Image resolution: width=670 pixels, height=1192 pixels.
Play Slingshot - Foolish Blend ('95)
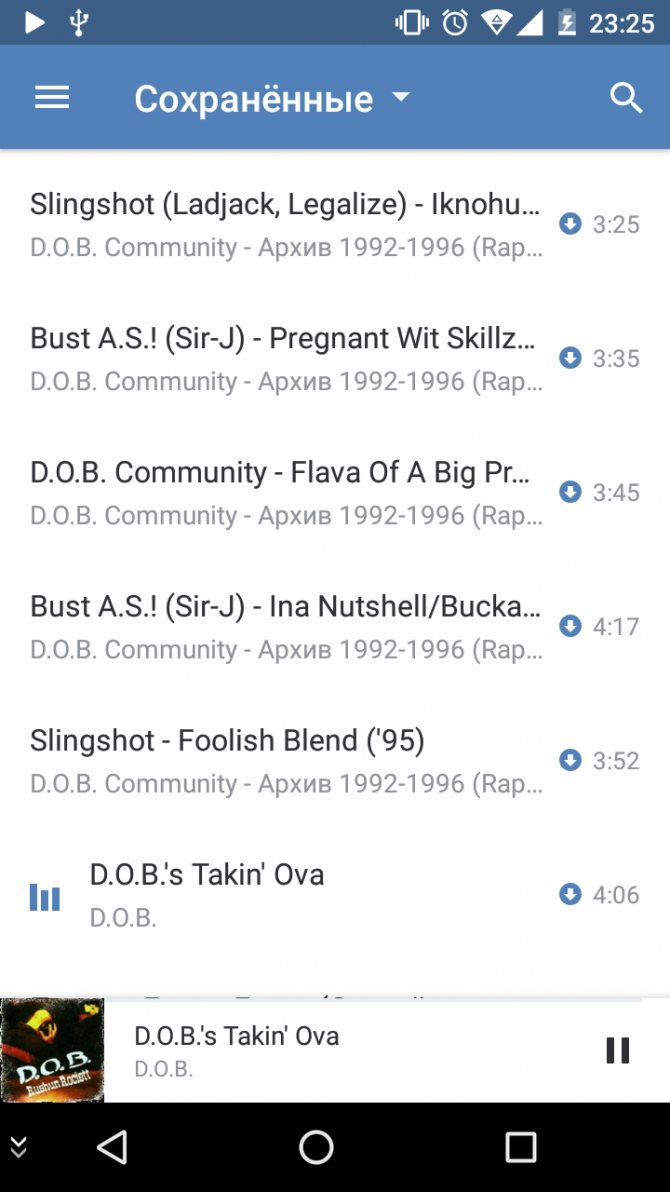click(335, 760)
